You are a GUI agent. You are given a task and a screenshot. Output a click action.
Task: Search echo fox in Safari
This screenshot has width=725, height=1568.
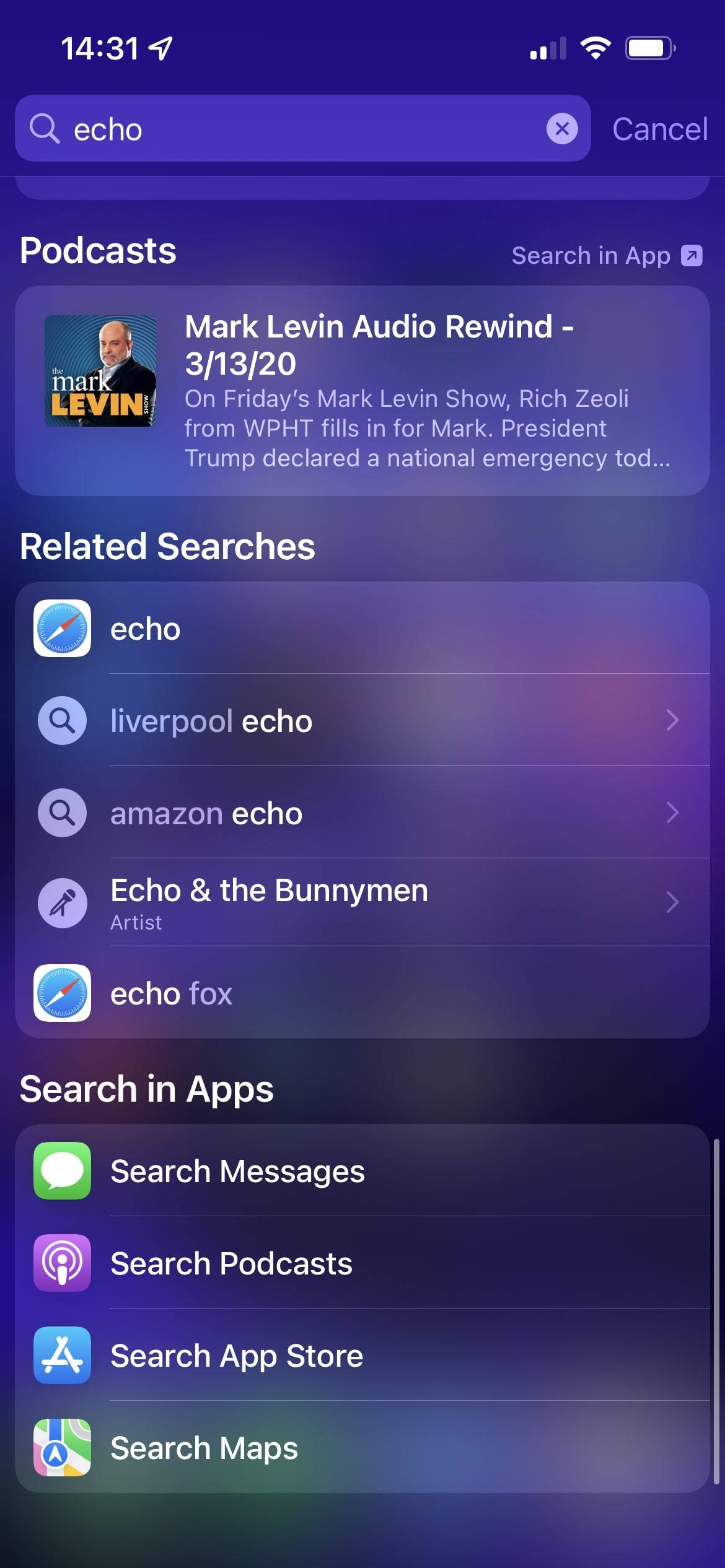pos(362,993)
